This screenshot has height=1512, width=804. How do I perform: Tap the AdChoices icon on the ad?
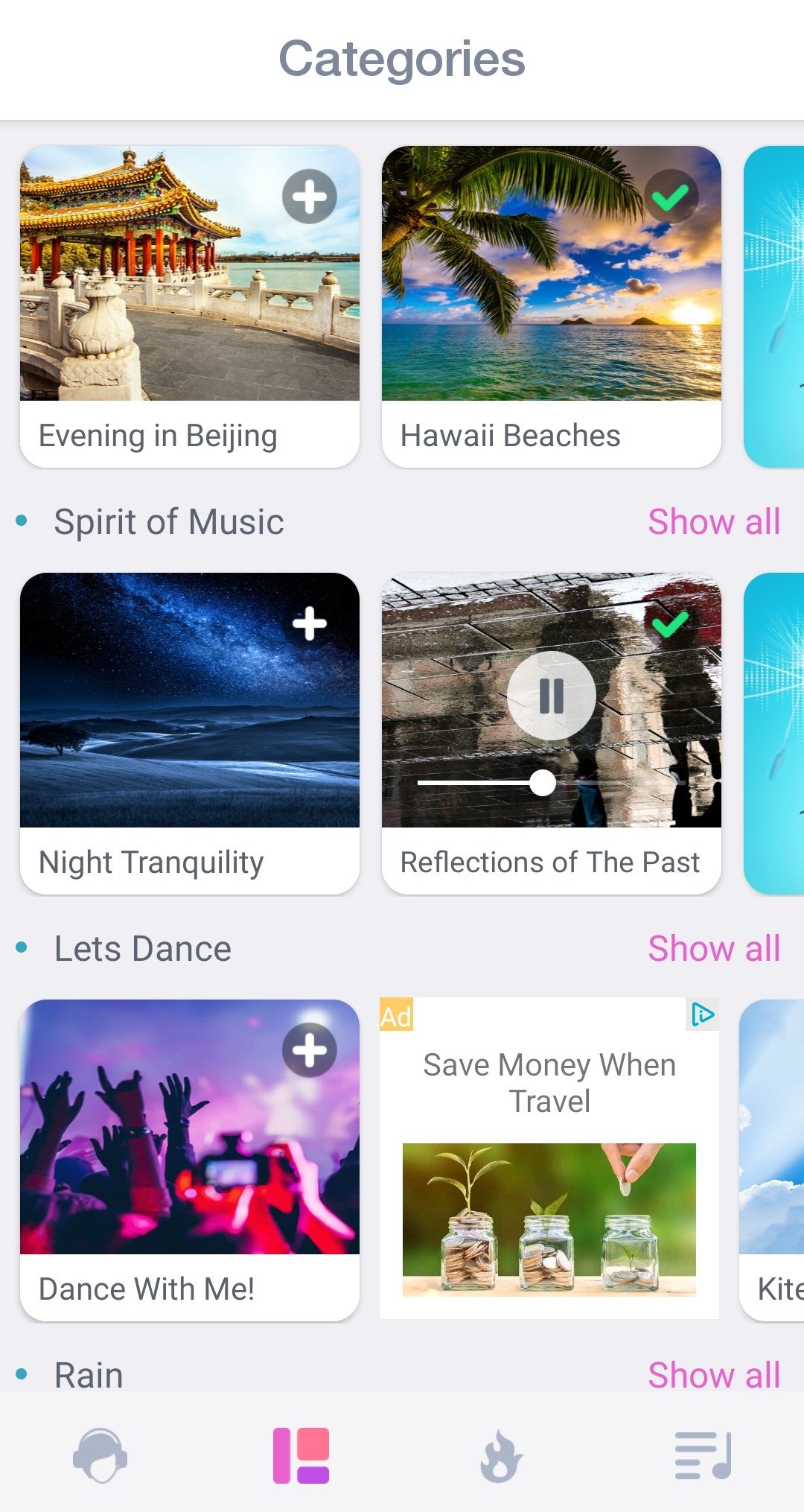click(702, 1014)
